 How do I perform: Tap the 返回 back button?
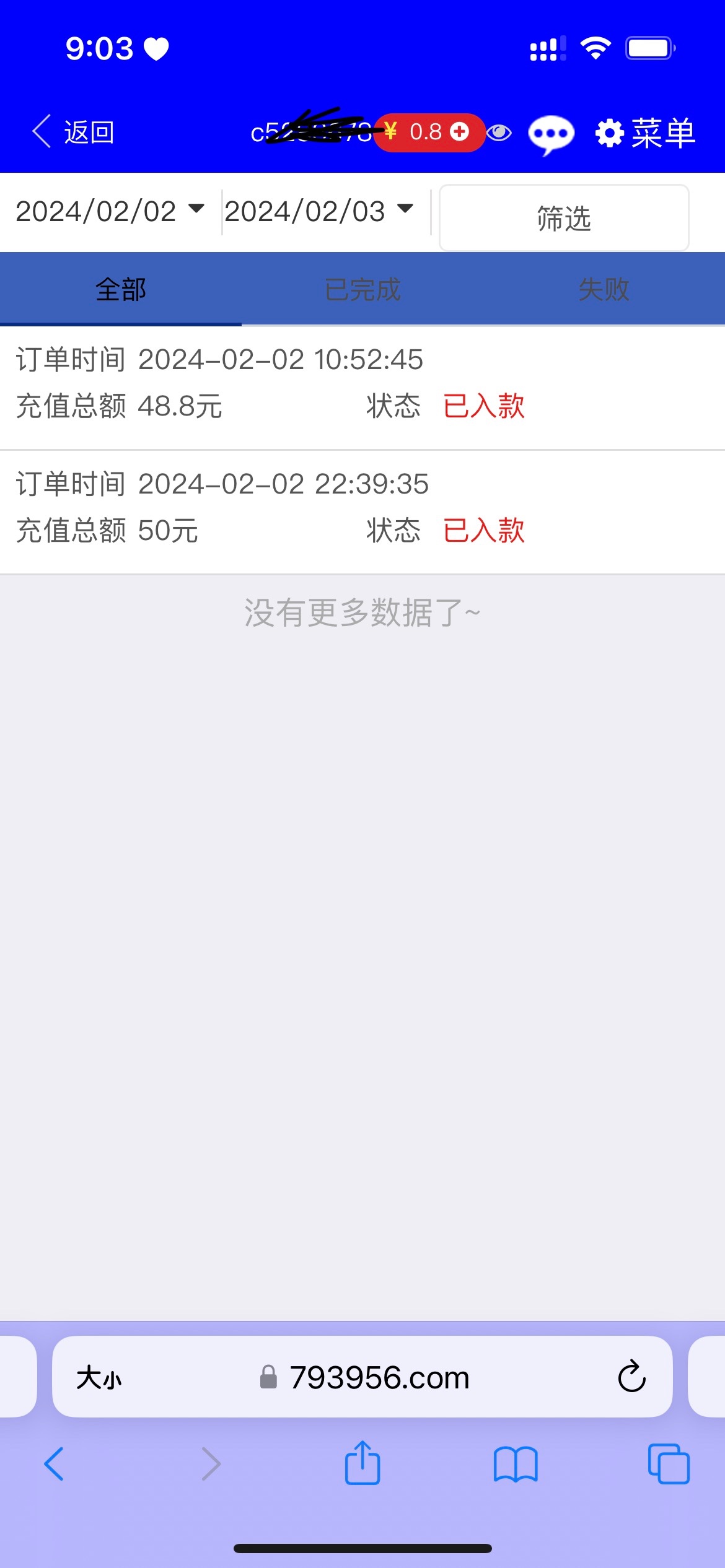click(x=73, y=132)
